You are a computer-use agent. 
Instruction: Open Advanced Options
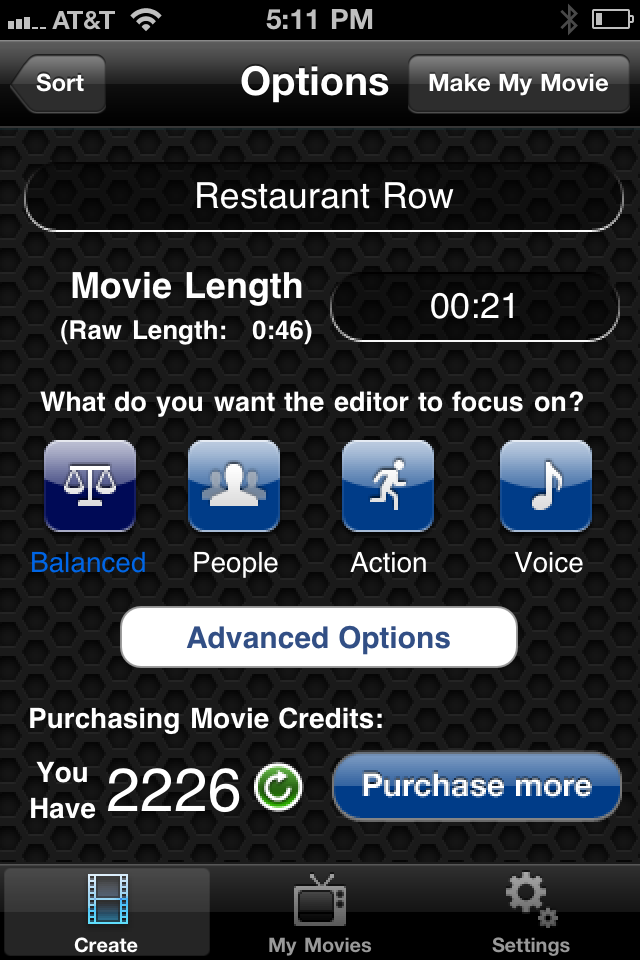[319, 638]
